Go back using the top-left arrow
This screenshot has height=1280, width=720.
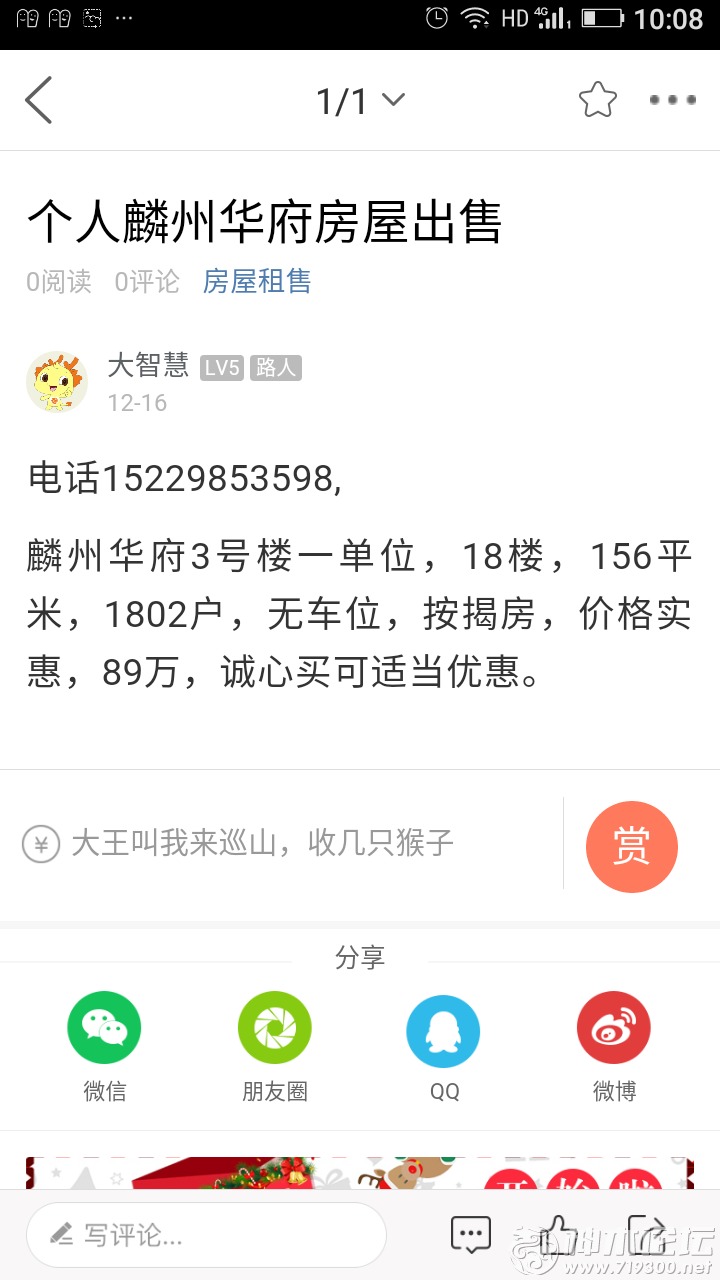pyautogui.click(x=39, y=100)
